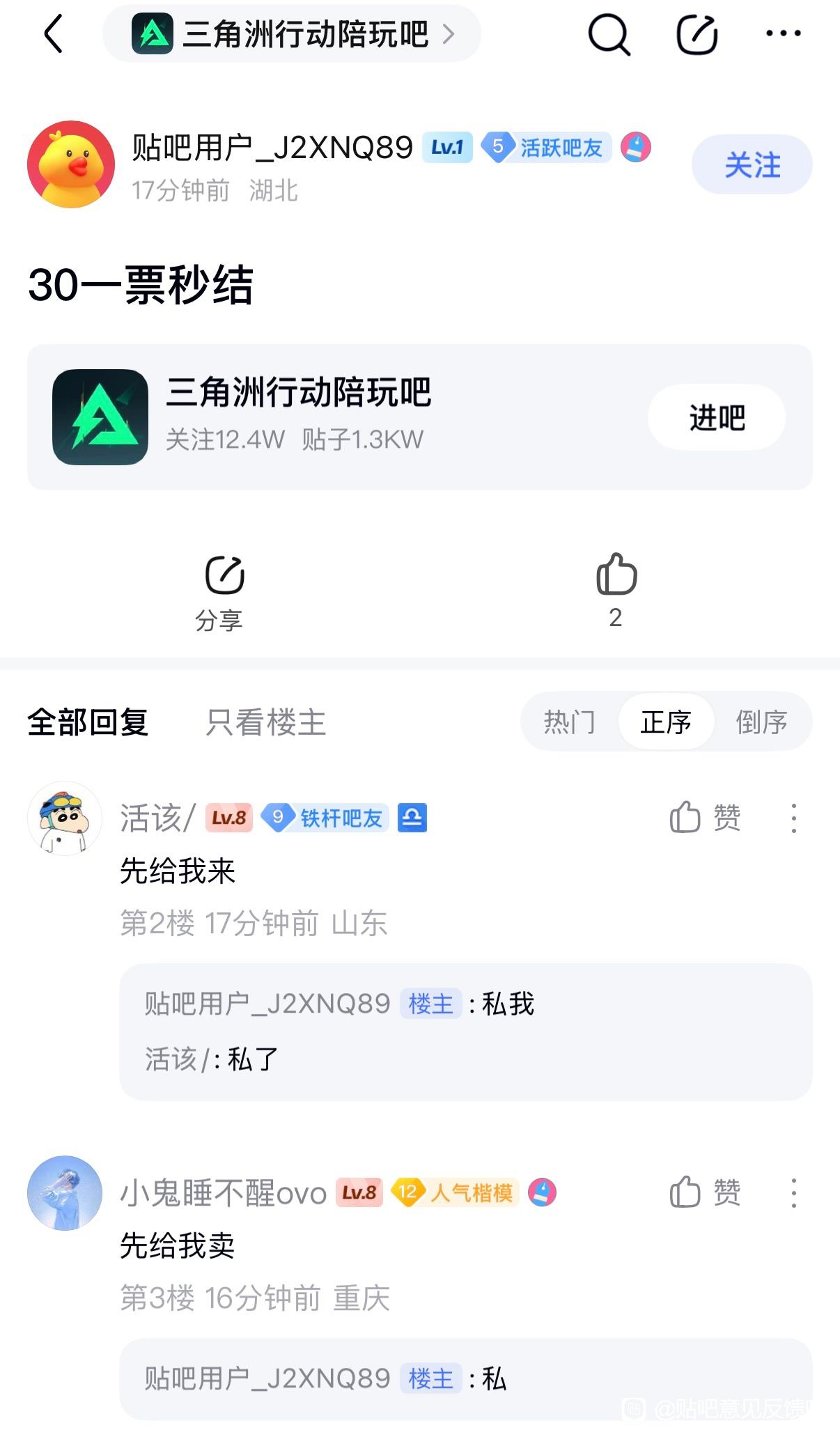Open the post author's duck avatar
The image size is (840, 1432).
point(71,165)
